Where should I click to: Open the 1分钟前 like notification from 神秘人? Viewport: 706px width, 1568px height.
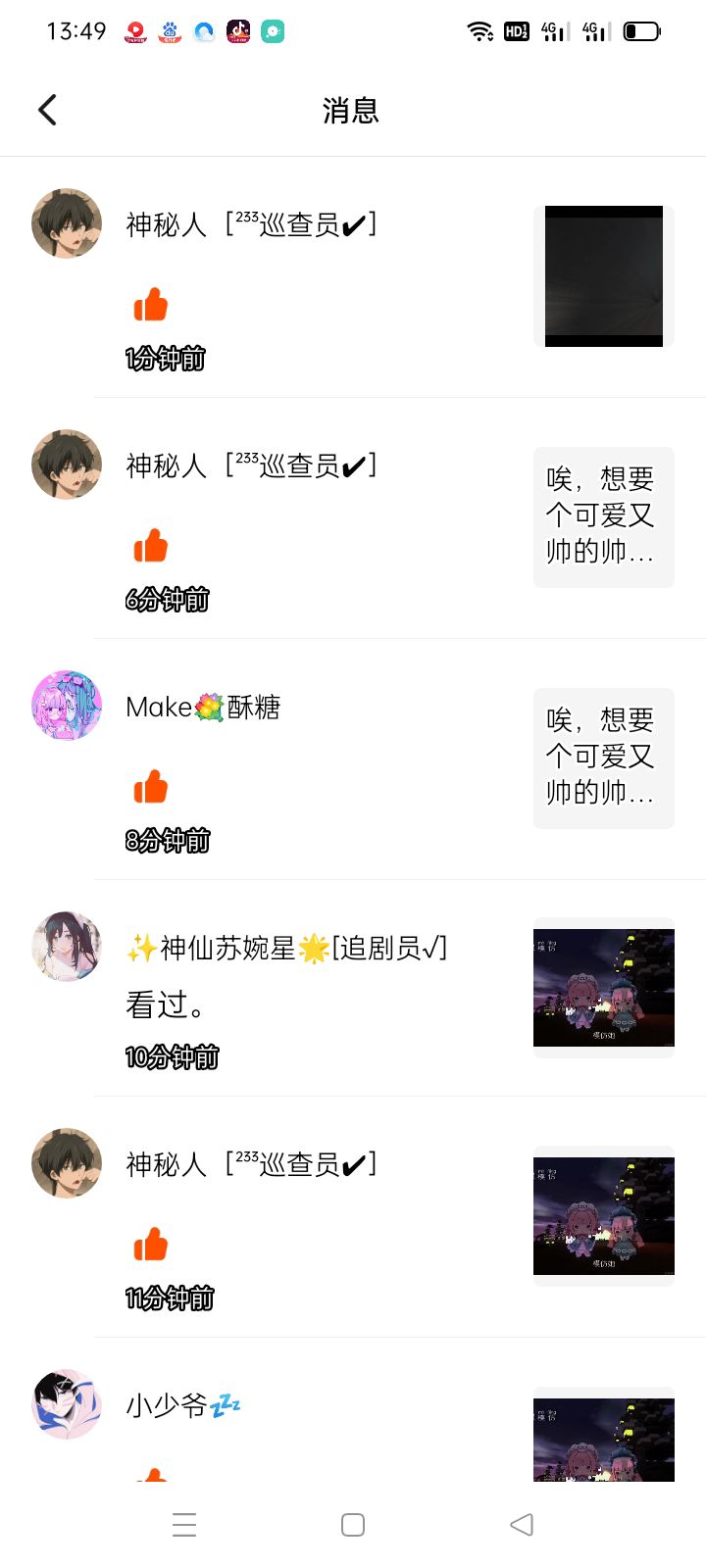353,277
